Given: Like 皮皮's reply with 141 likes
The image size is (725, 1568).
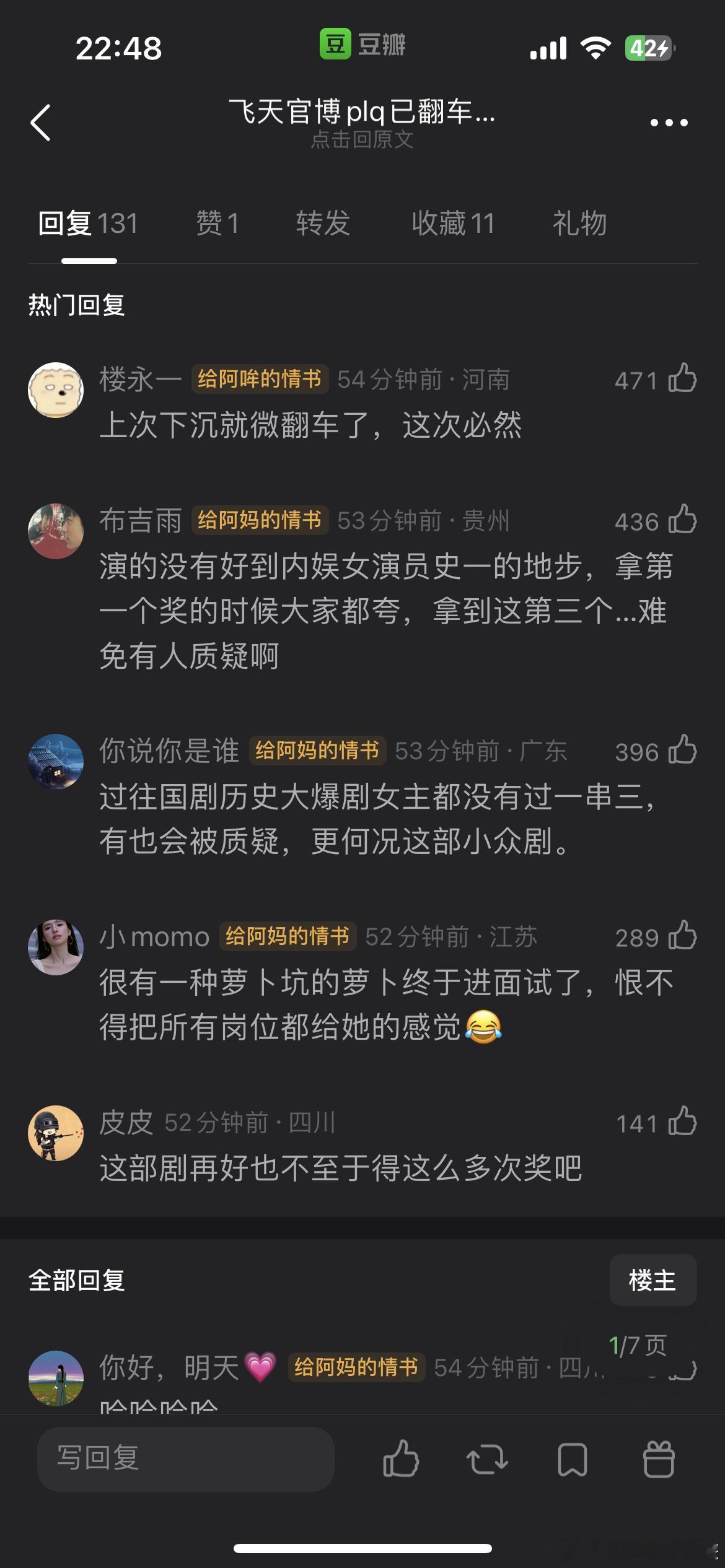Looking at the screenshot, I should (x=682, y=1122).
